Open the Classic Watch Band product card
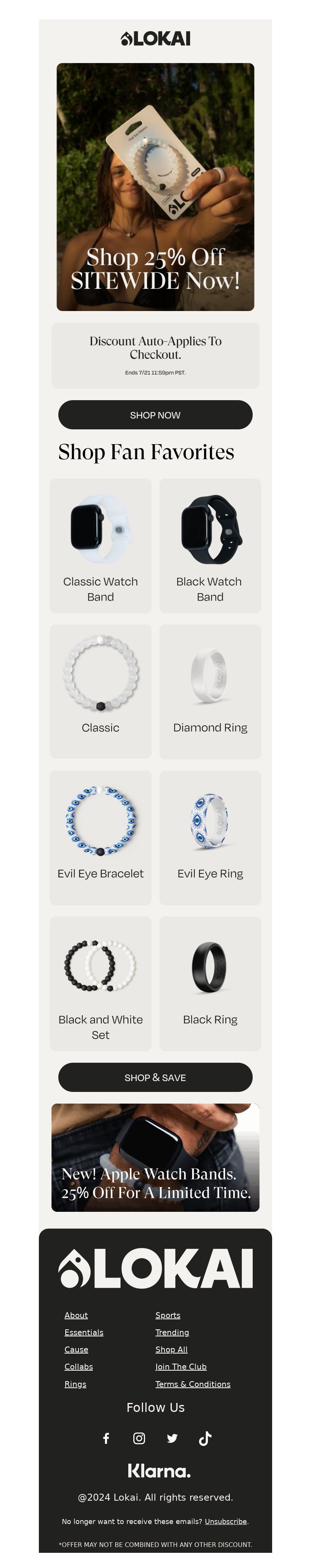The height and width of the screenshot is (1568, 311). coord(100,545)
